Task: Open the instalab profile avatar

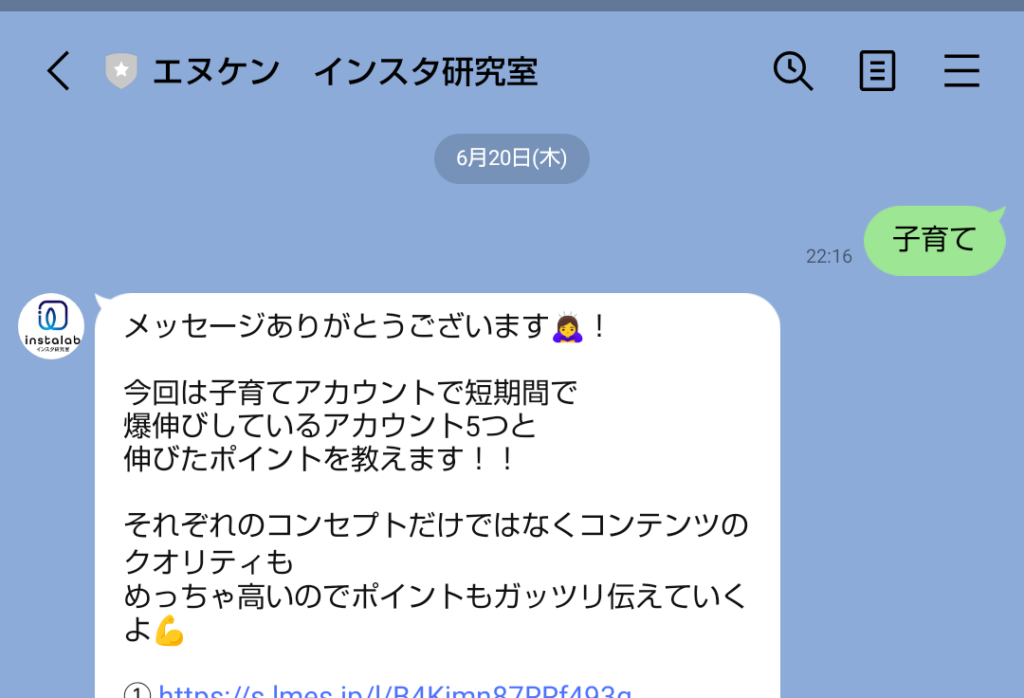Action: [x=51, y=327]
